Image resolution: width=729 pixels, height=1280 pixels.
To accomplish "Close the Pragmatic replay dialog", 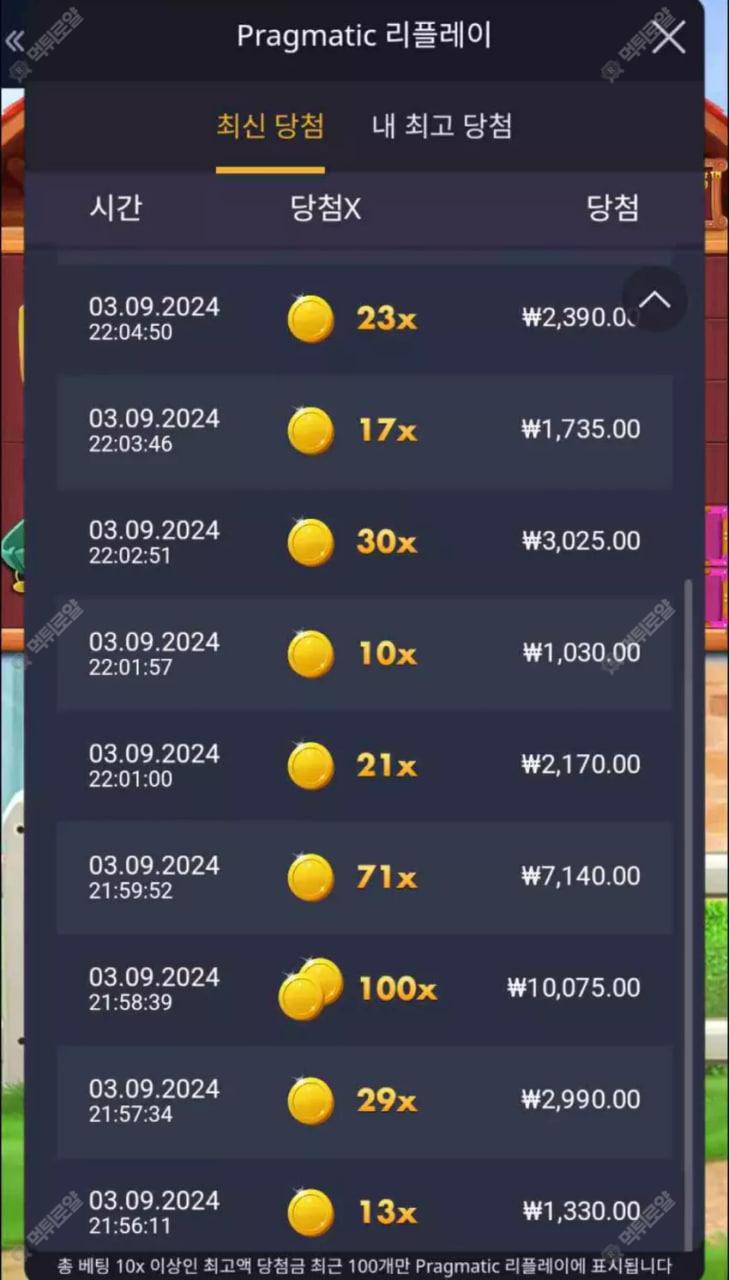I will pyautogui.click(x=668, y=38).
